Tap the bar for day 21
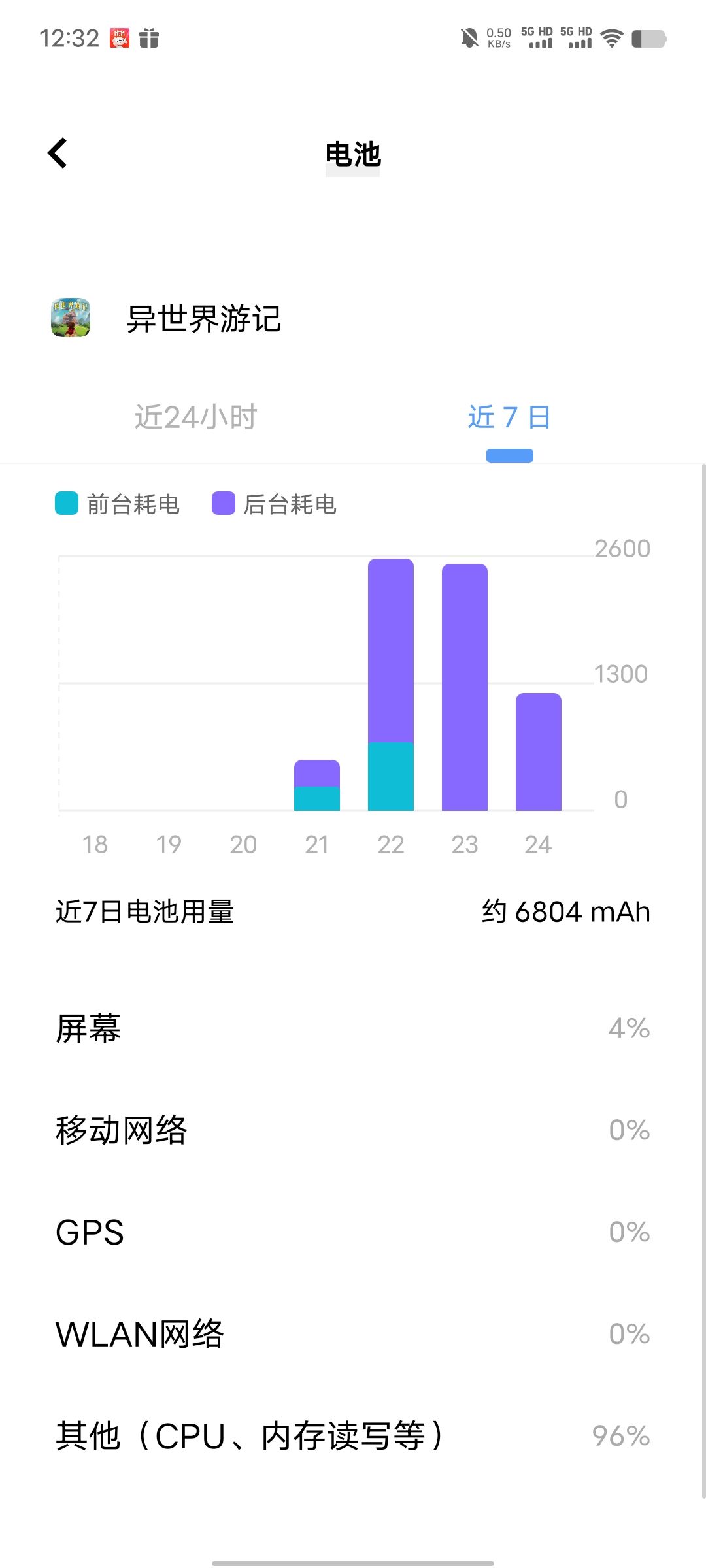Viewport: 706px width, 1568px height. [x=317, y=785]
